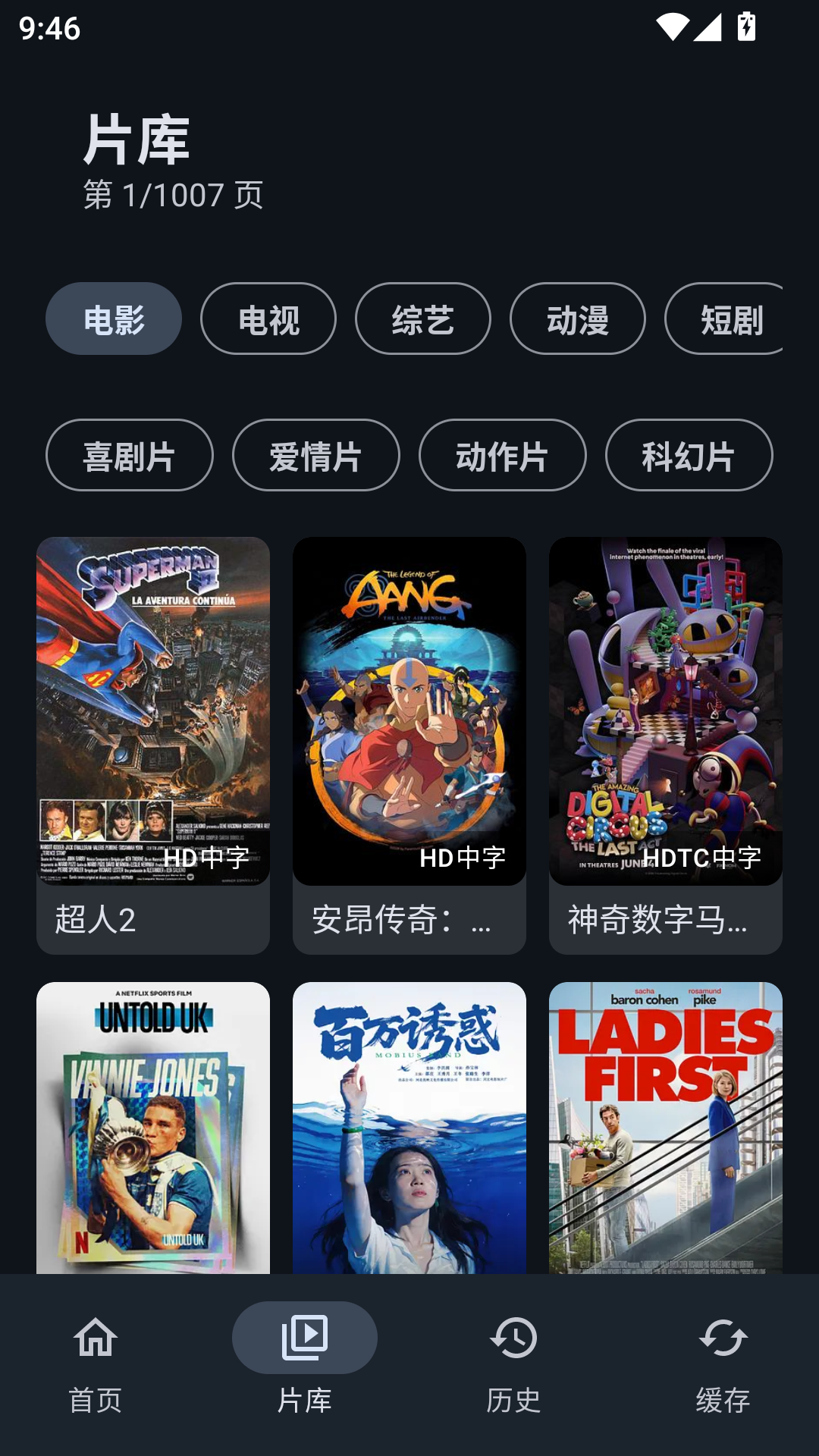
Task: Open the 缓存 tab
Action: point(723,1363)
